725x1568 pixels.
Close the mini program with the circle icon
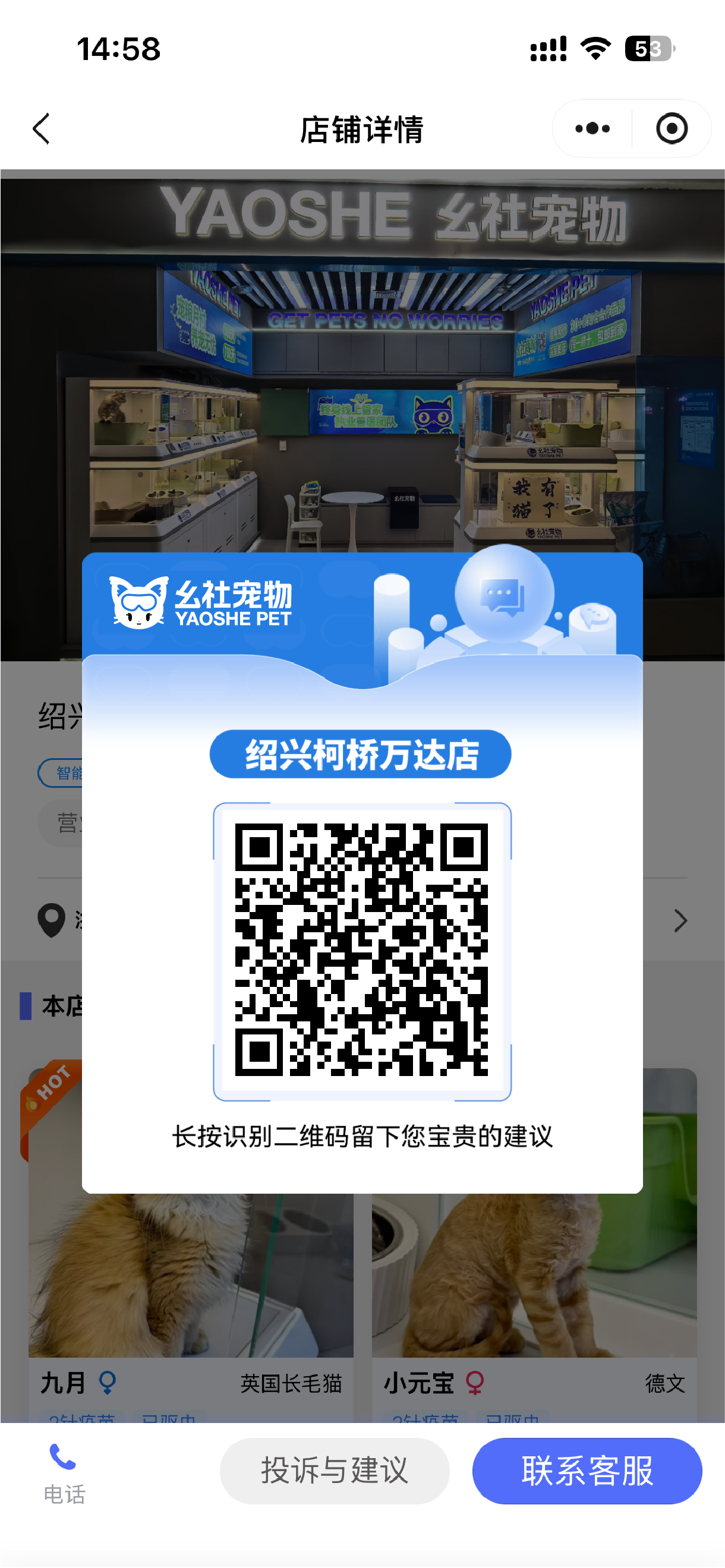[672, 129]
